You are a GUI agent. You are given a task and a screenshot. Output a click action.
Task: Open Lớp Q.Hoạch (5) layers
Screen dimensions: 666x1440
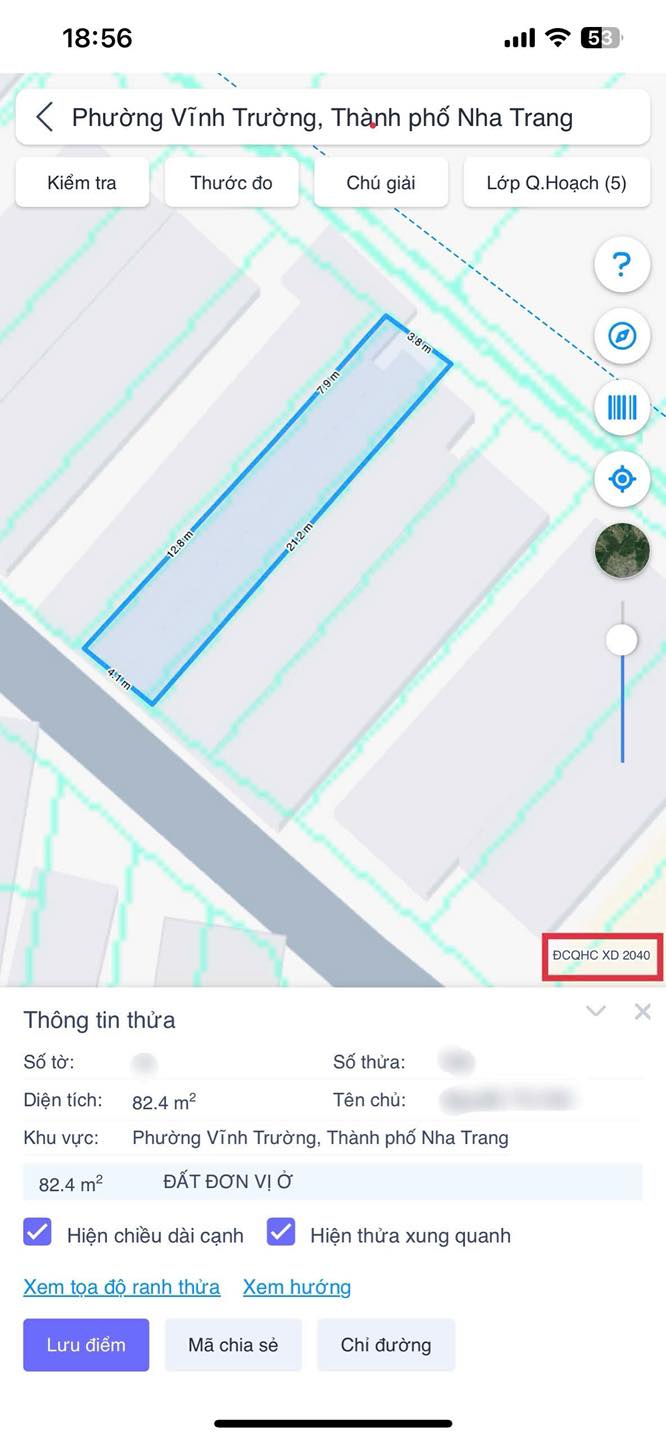click(x=556, y=183)
